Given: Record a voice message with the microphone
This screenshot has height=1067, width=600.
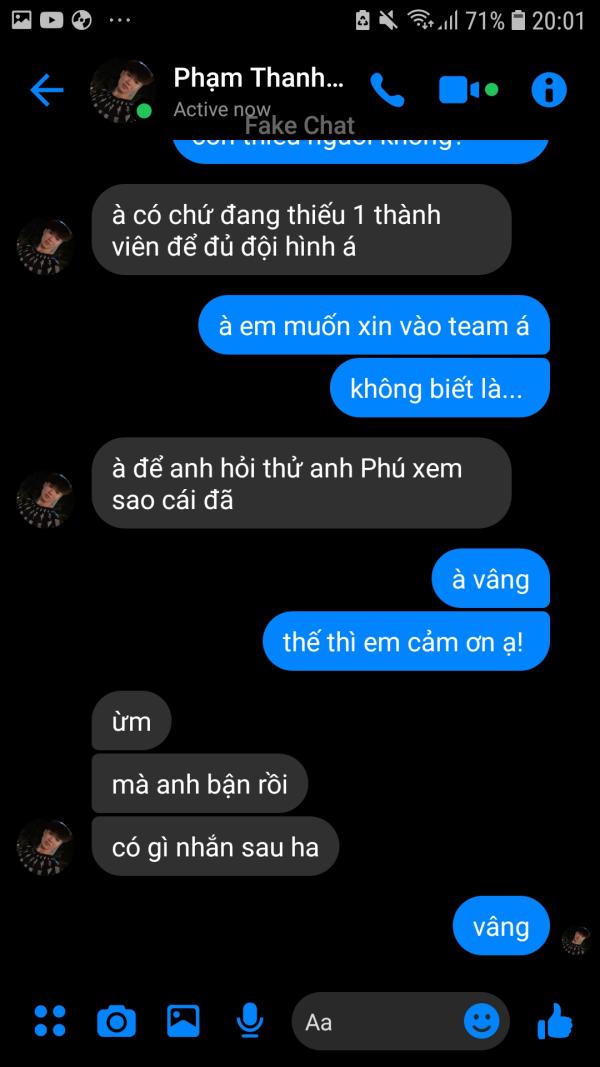Looking at the screenshot, I should tap(249, 1020).
